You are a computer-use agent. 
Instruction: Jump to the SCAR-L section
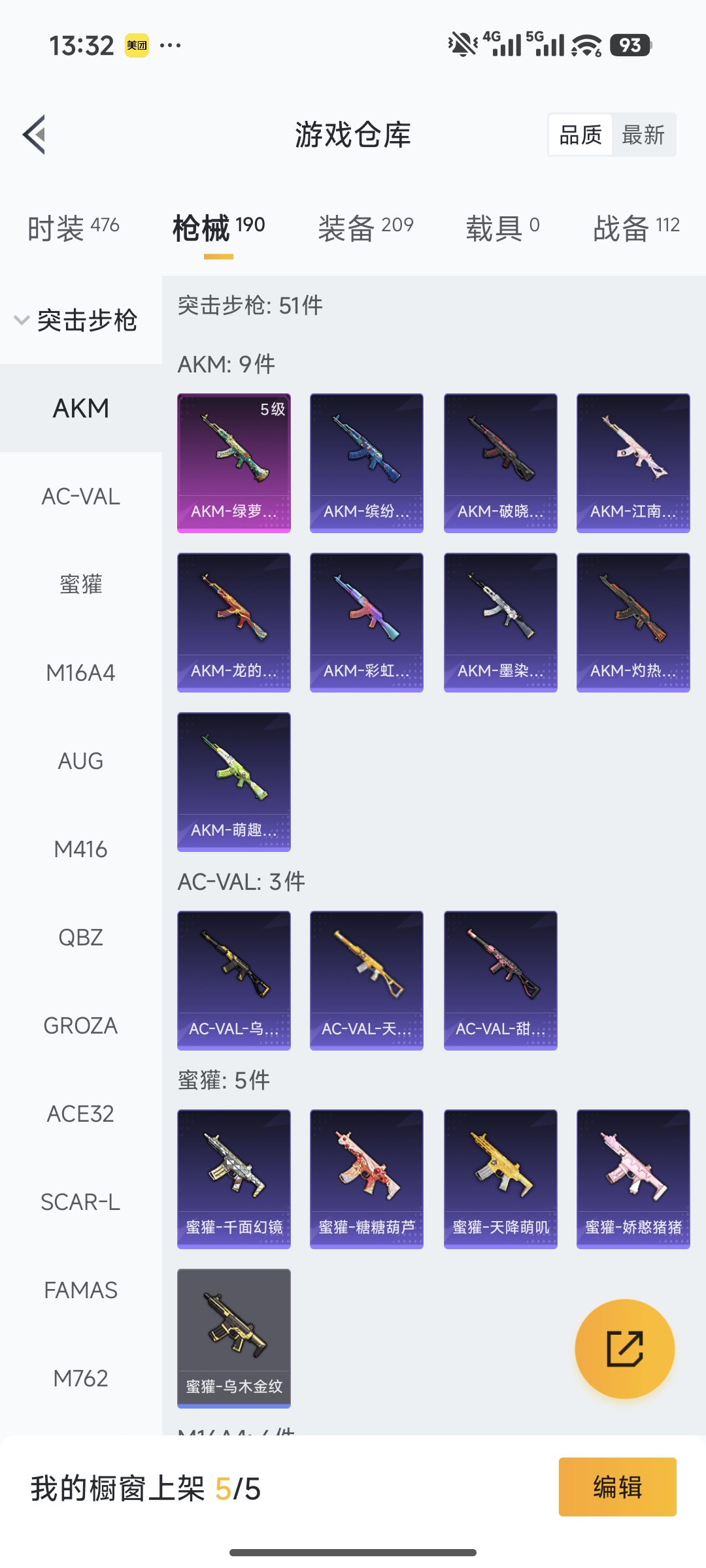pos(80,1202)
